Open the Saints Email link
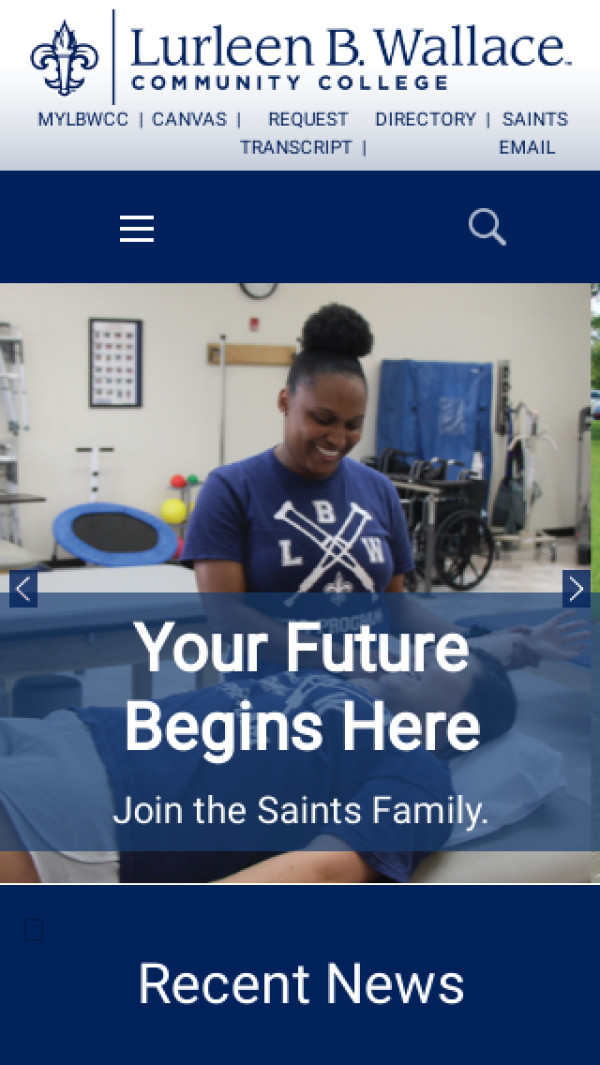600x1065 pixels. 532,133
